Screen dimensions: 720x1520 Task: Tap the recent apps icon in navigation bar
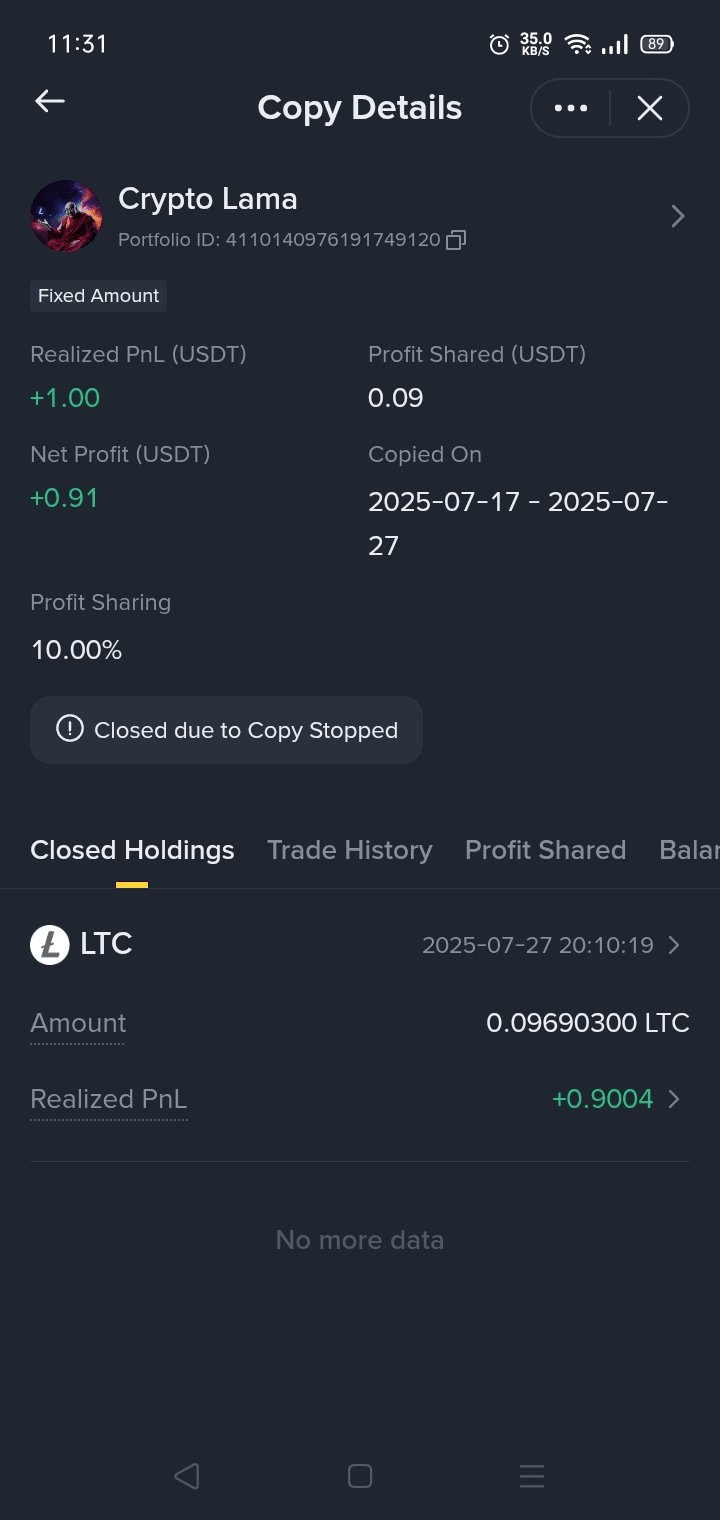coord(531,1476)
